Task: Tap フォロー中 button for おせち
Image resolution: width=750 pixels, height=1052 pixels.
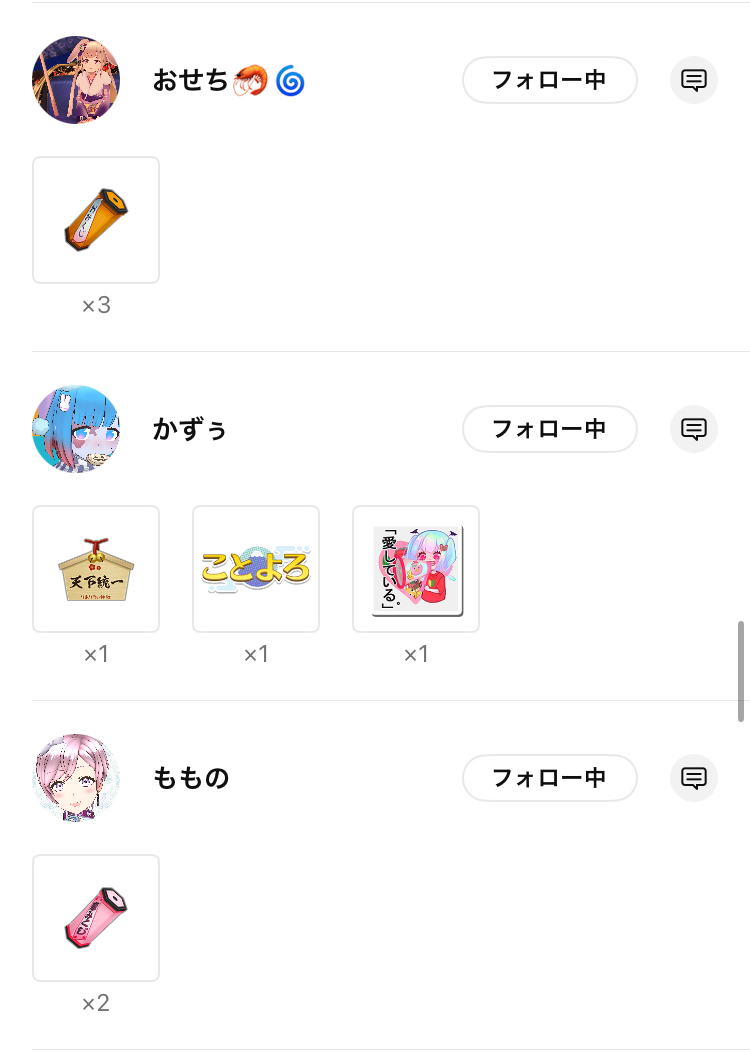Action: pos(549,80)
